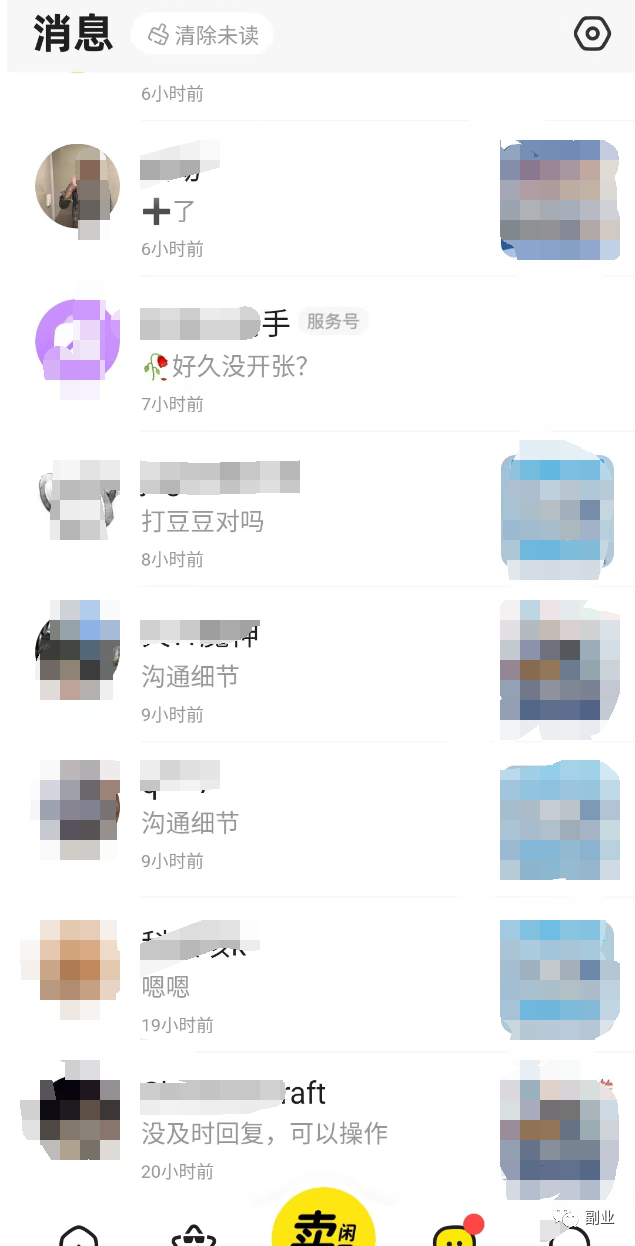Open the chat saying 打豆豆对吗
The height and width of the screenshot is (1246, 635).
(x=300, y=510)
